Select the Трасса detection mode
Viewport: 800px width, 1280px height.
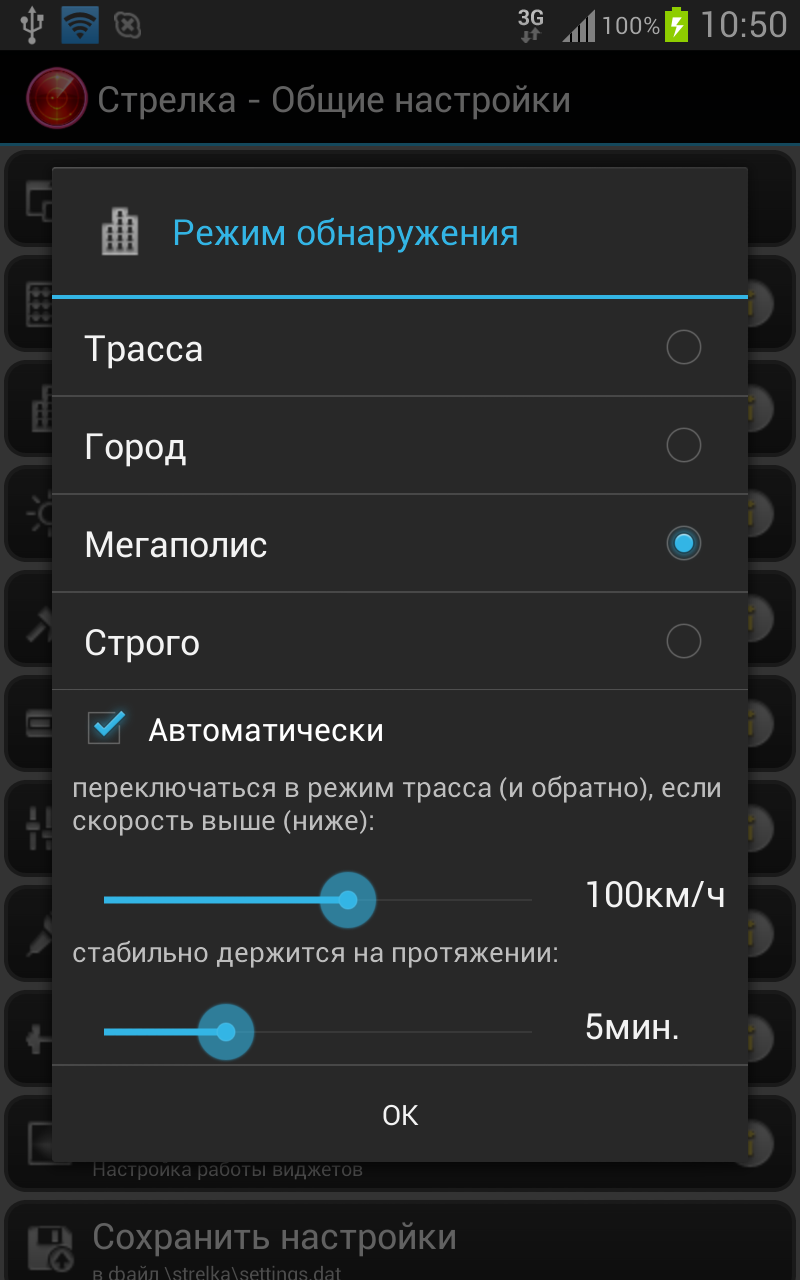683,348
